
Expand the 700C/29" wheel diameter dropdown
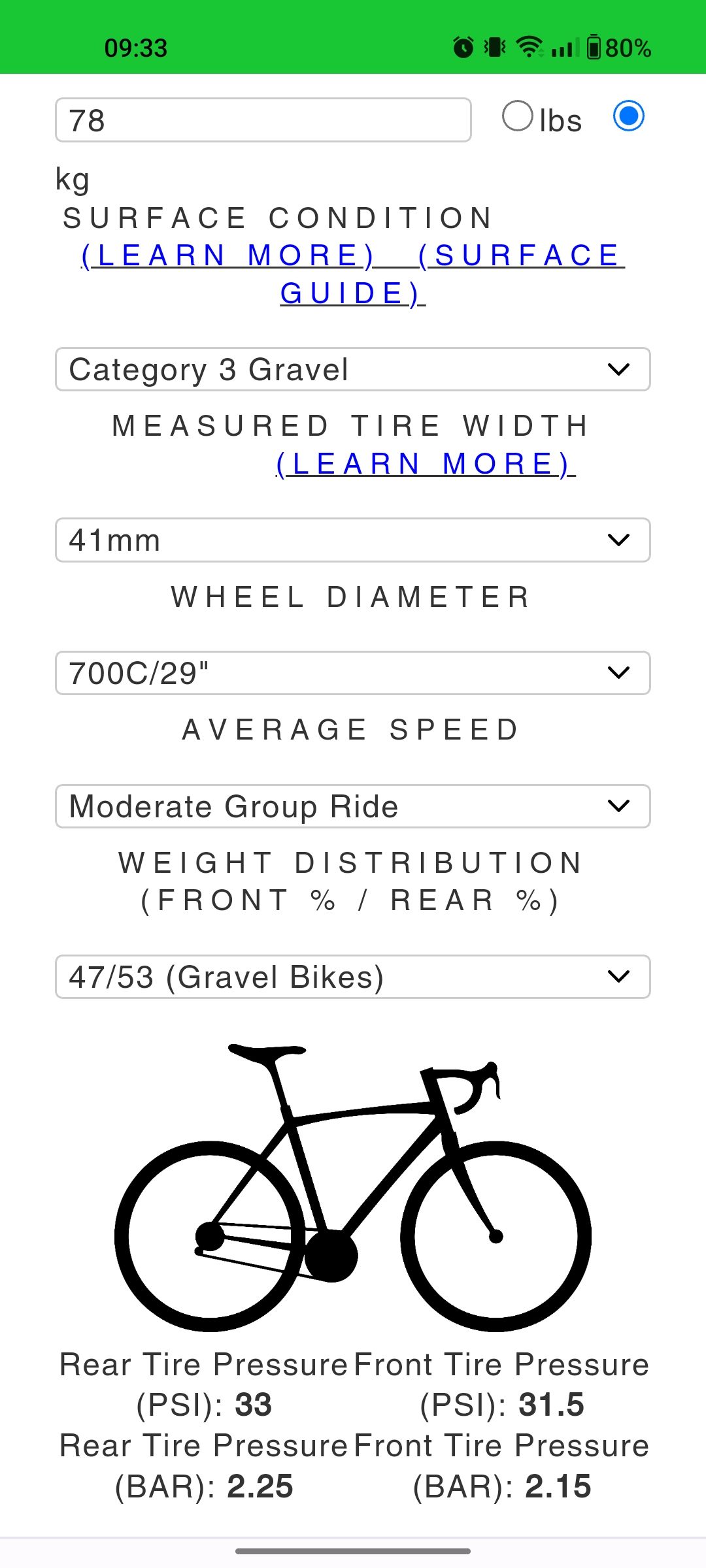353,673
